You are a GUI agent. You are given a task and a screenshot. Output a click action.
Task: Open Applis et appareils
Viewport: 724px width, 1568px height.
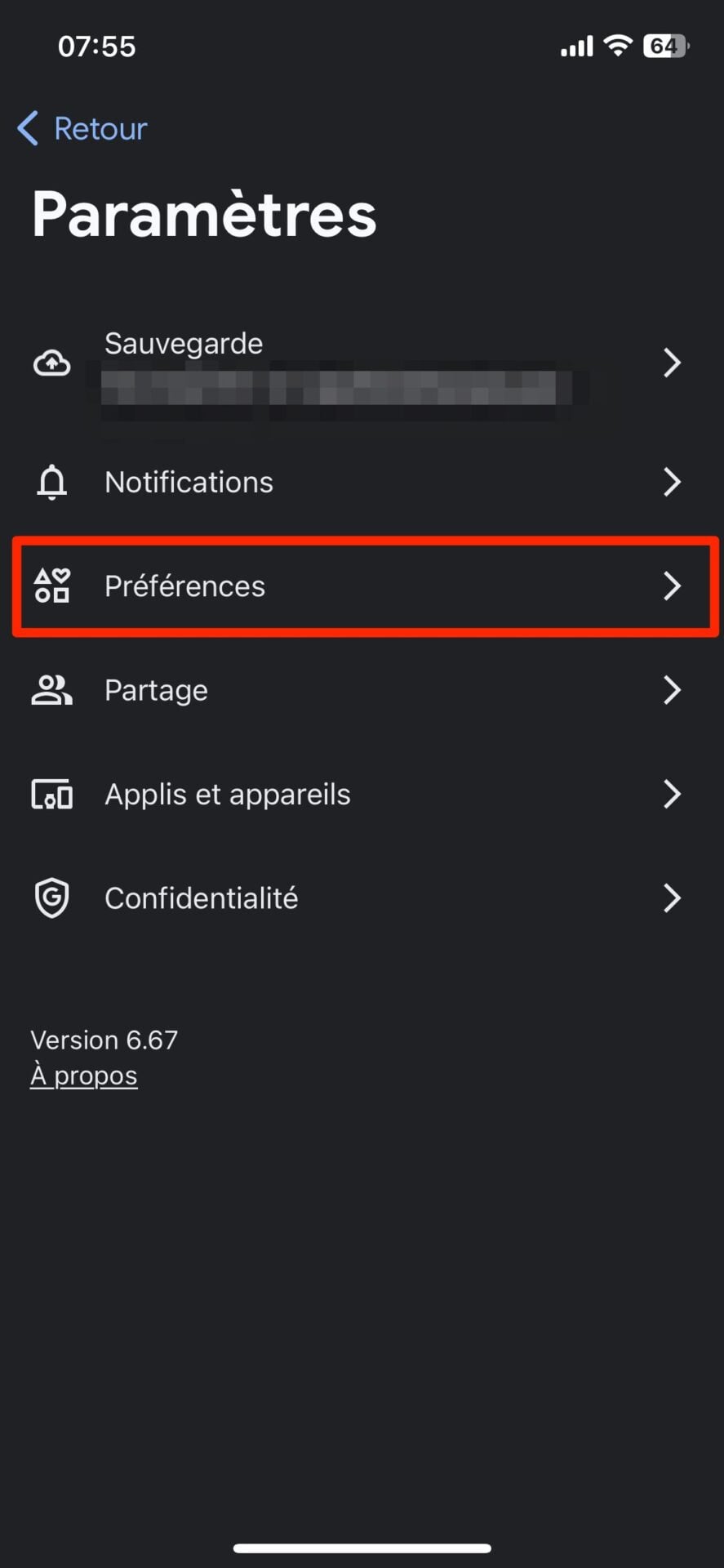pos(359,794)
